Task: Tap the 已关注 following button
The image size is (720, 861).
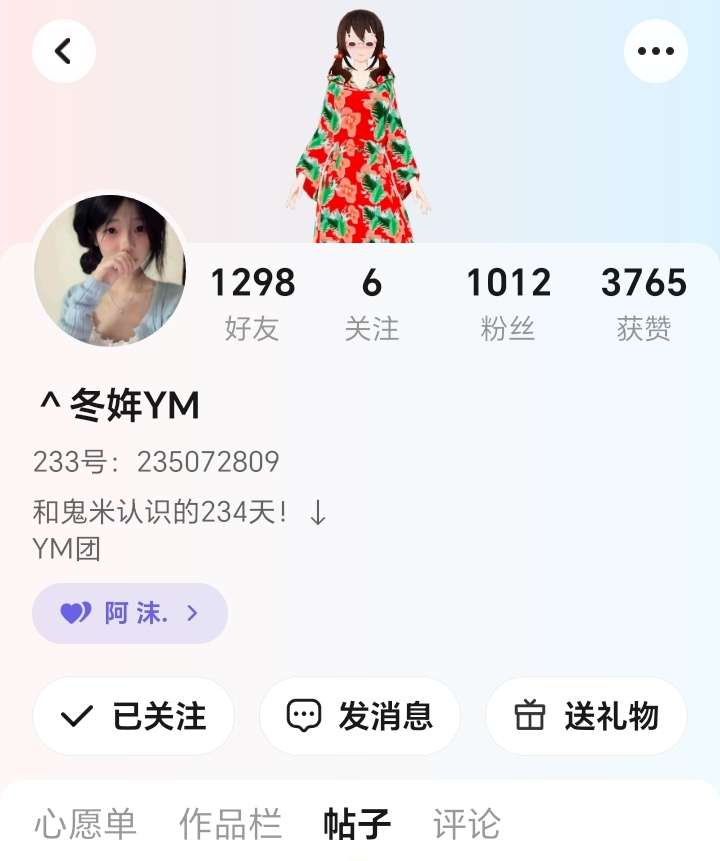Action: [134, 716]
